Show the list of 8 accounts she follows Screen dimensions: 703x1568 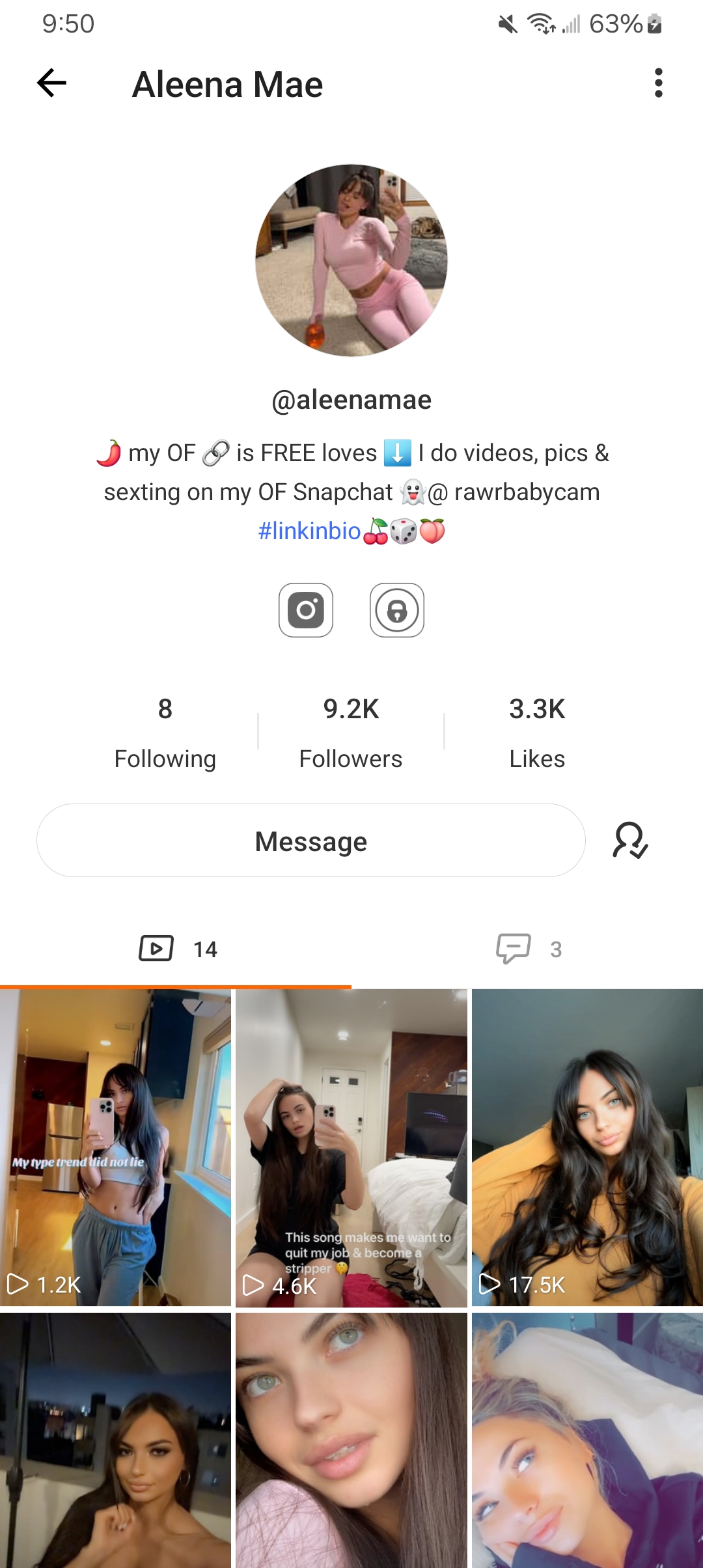pyautogui.click(x=165, y=731)
